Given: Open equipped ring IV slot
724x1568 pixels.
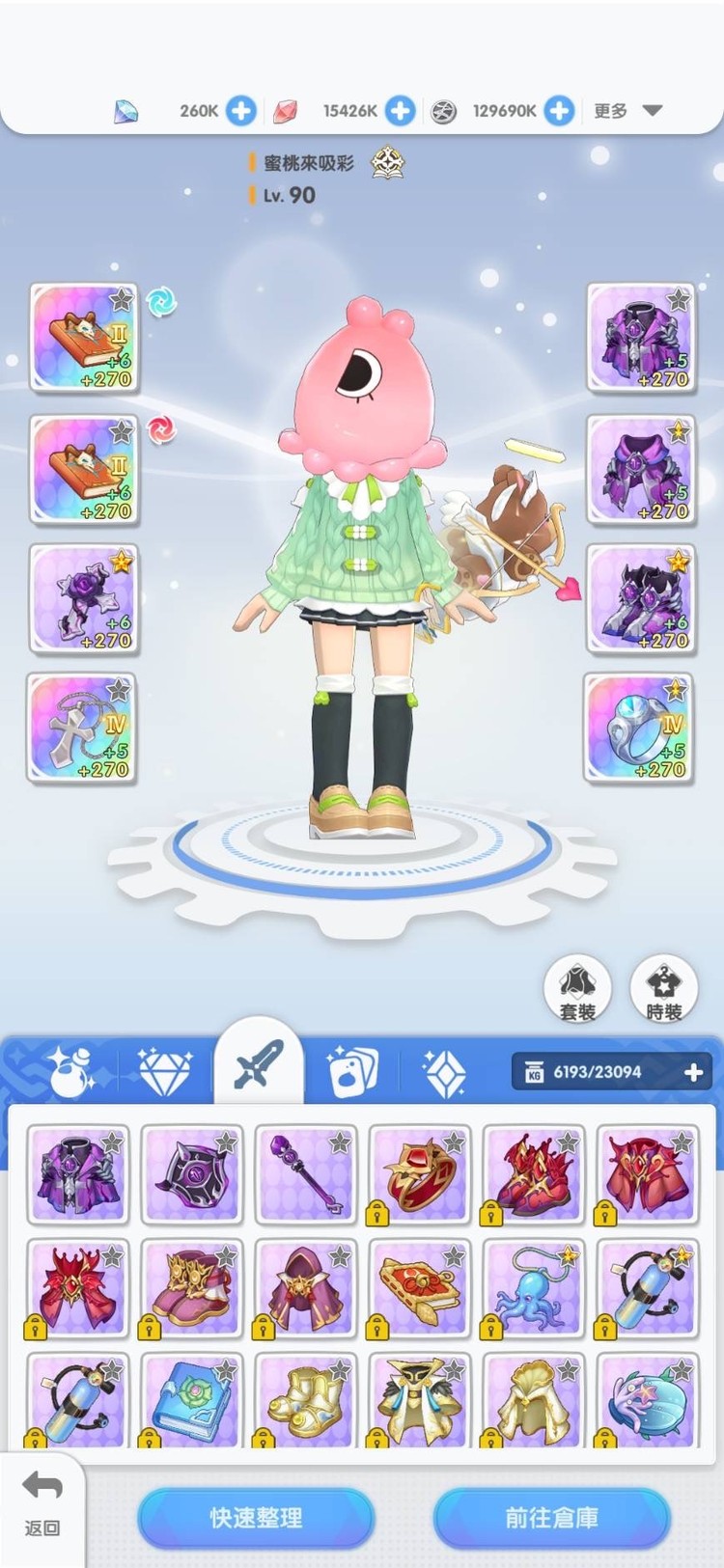Looking at the screenshot, I should coord(639,729).
